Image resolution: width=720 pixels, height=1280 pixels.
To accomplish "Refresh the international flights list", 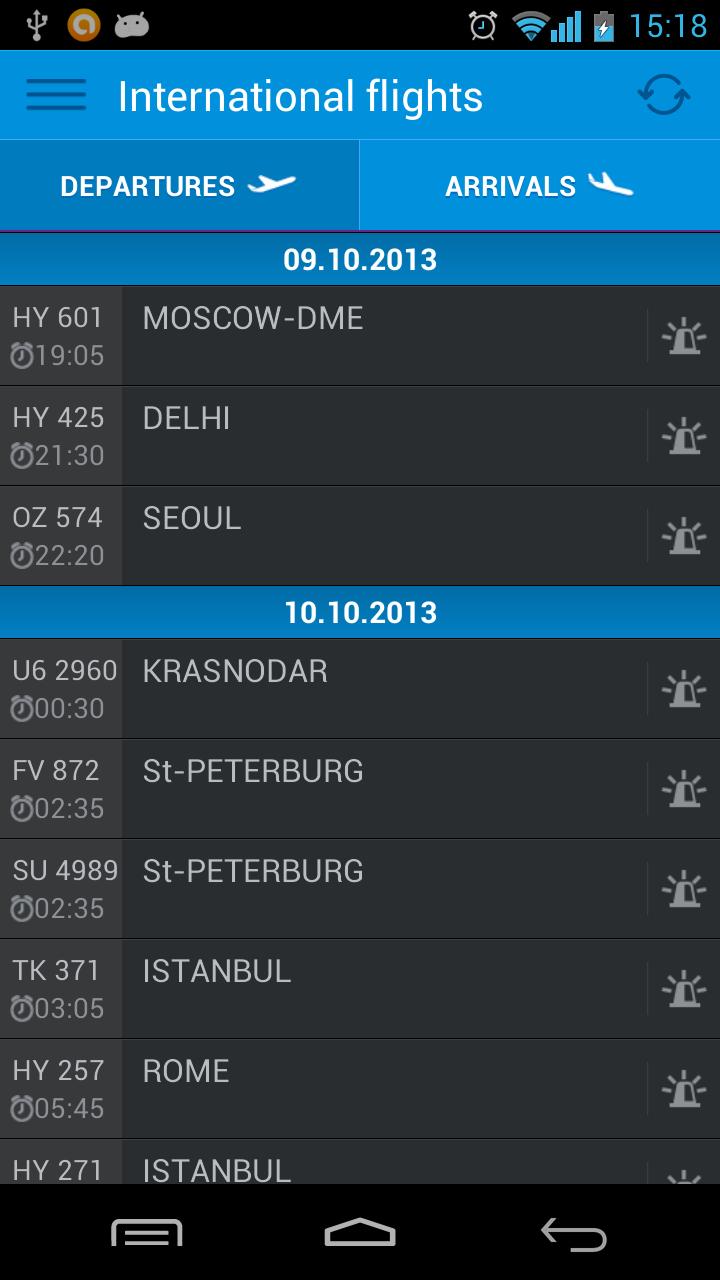I will point(662,95).
